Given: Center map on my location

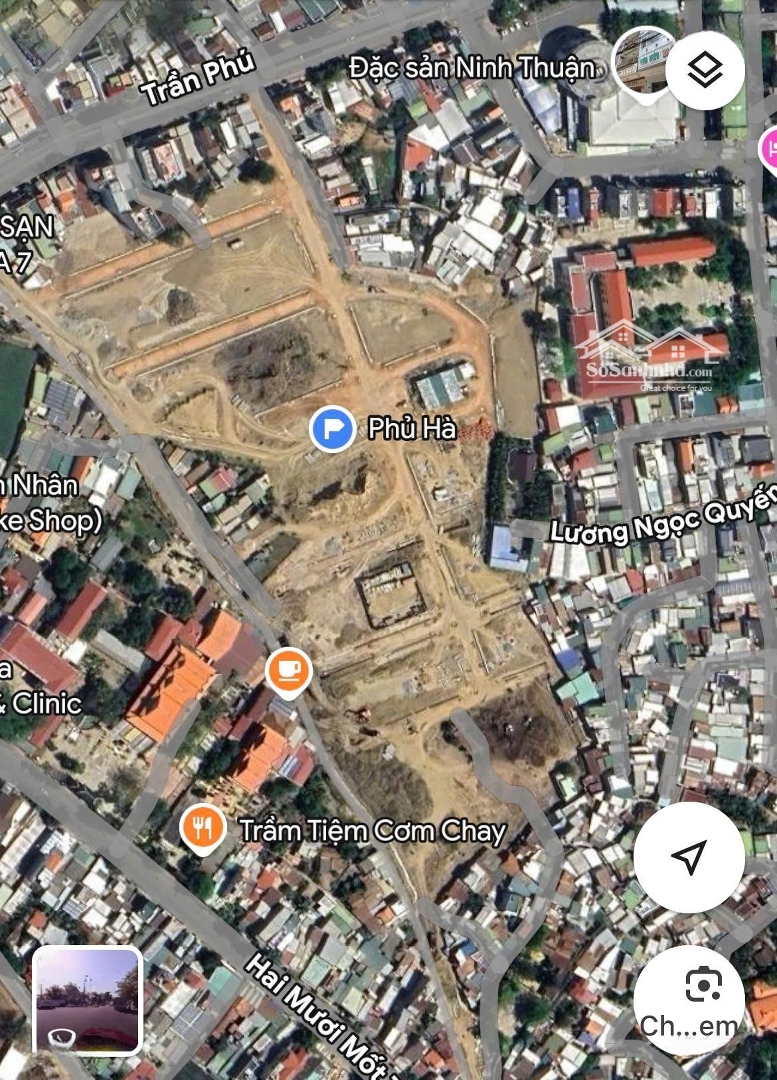Looking at the screenshot, I should coord(689,856).
